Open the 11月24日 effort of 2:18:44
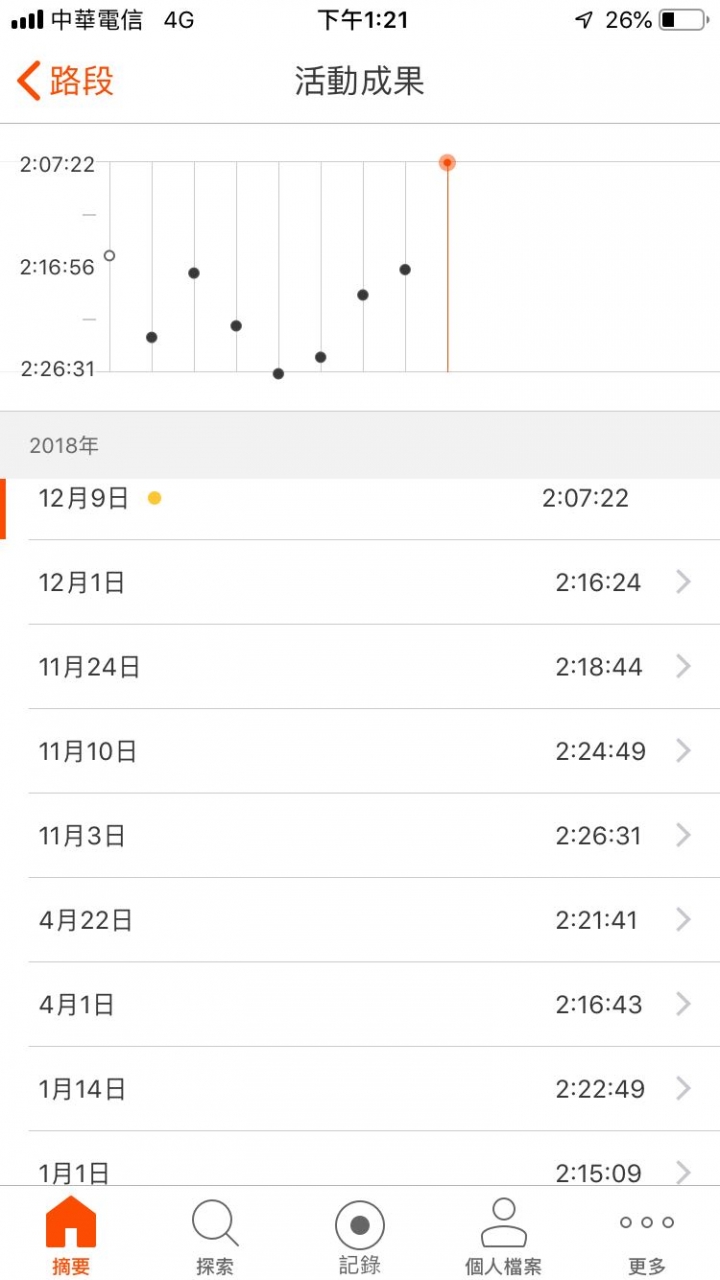 pyautogui.click(x=360, y=667)
